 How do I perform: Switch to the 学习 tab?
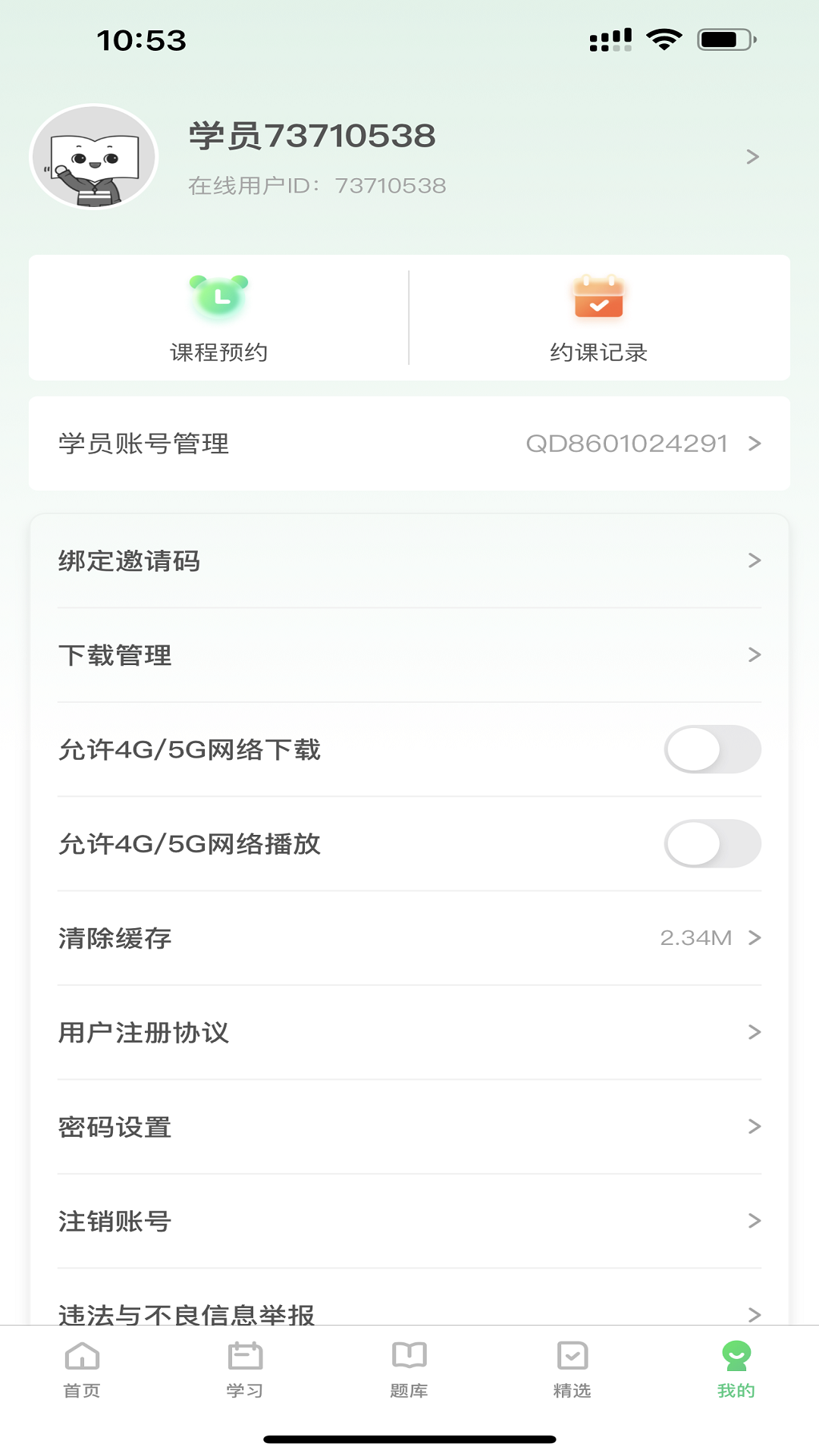[x=245, y=1370]
